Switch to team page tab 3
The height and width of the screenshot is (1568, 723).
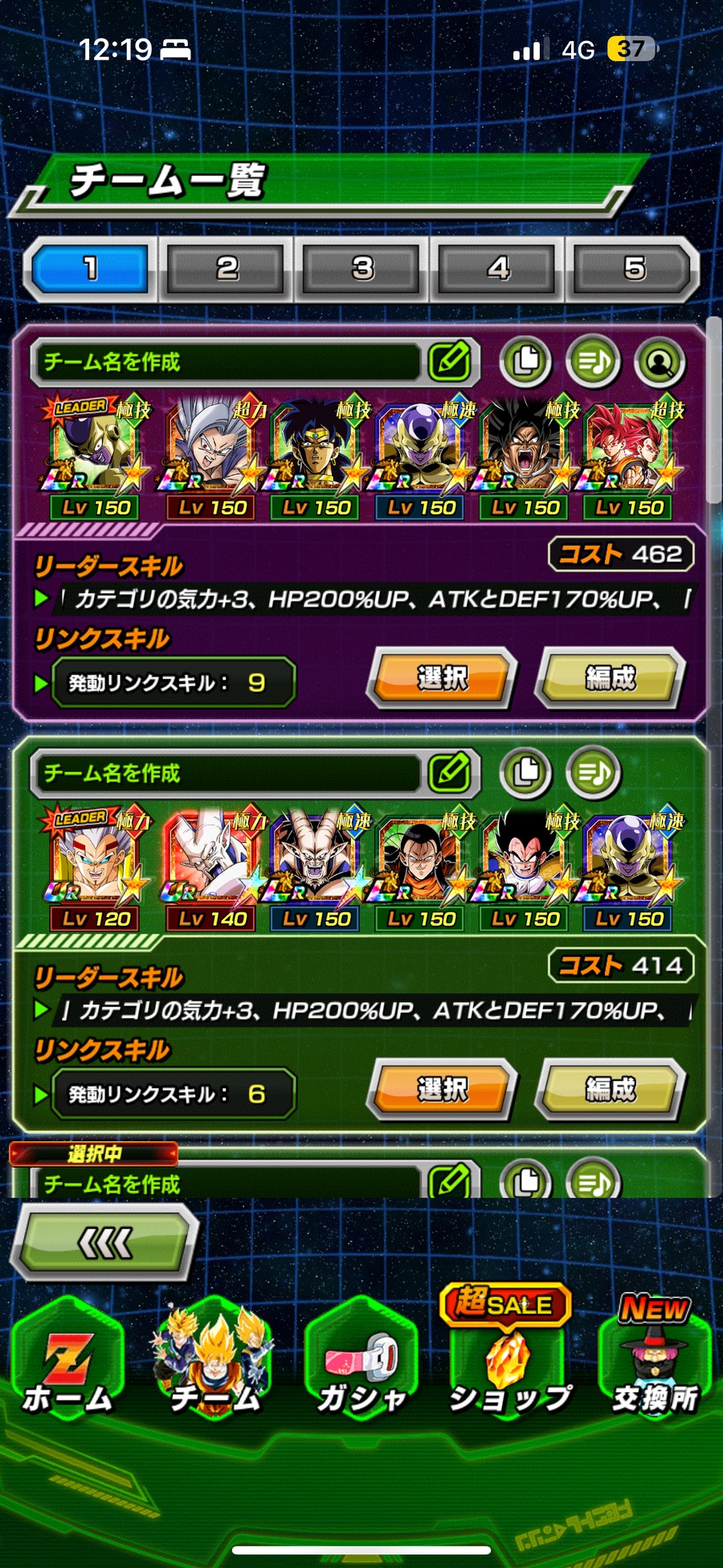(363, 268)
